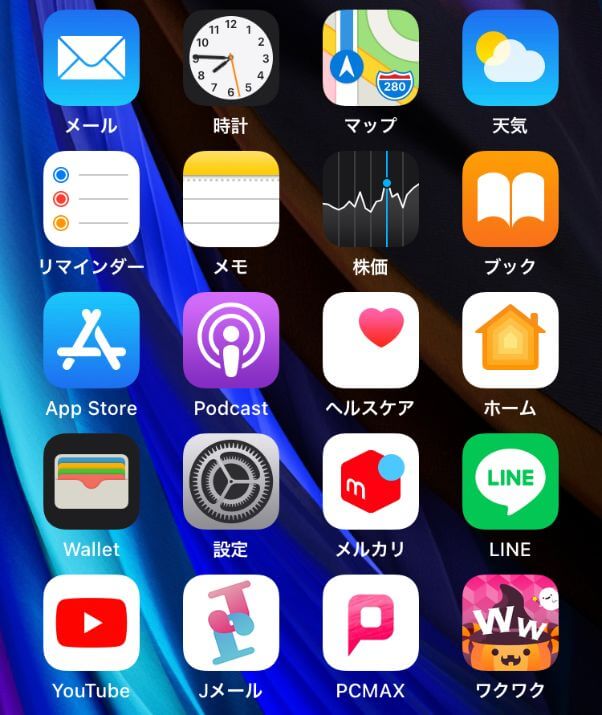
Task: Open the LINE app
Action: click(x=510, y=481)
